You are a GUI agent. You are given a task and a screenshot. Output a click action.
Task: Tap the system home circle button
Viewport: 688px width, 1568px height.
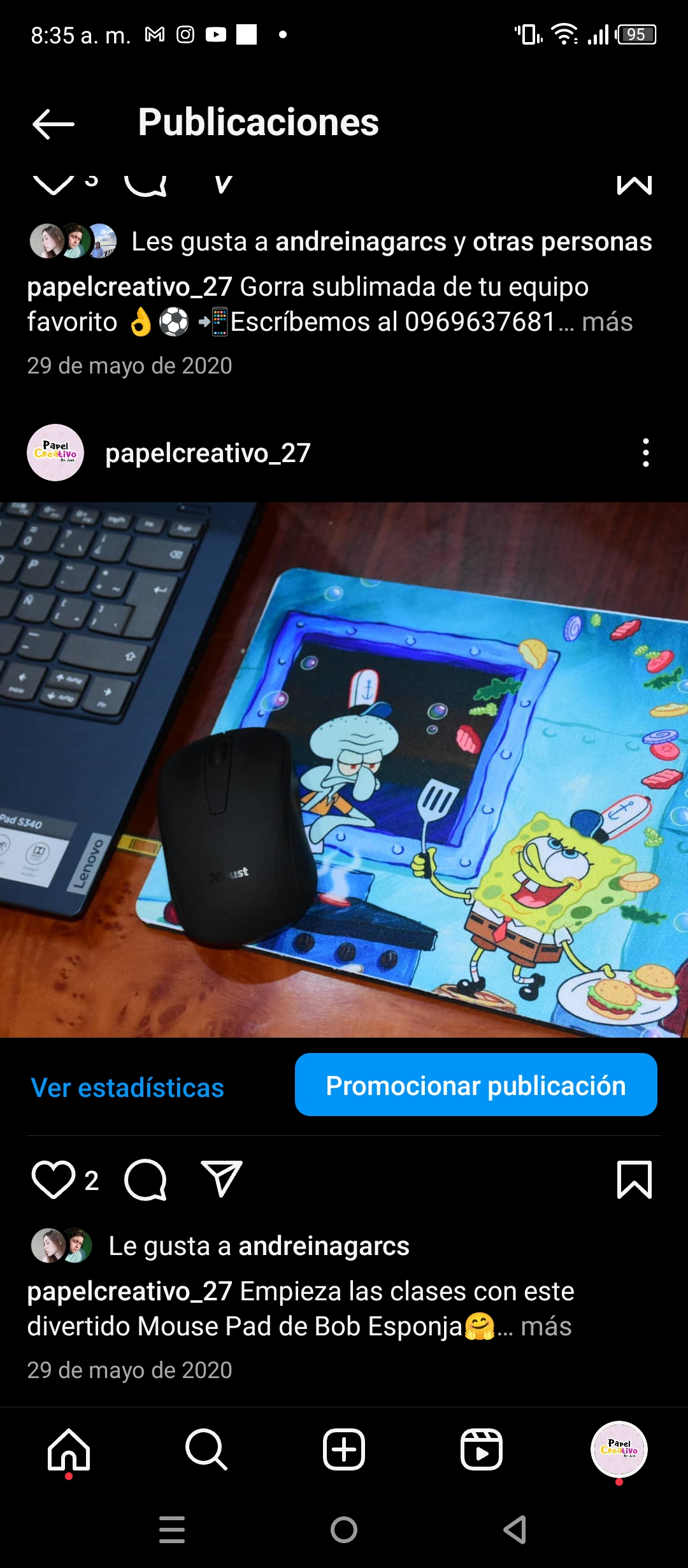coord(344,1530)
